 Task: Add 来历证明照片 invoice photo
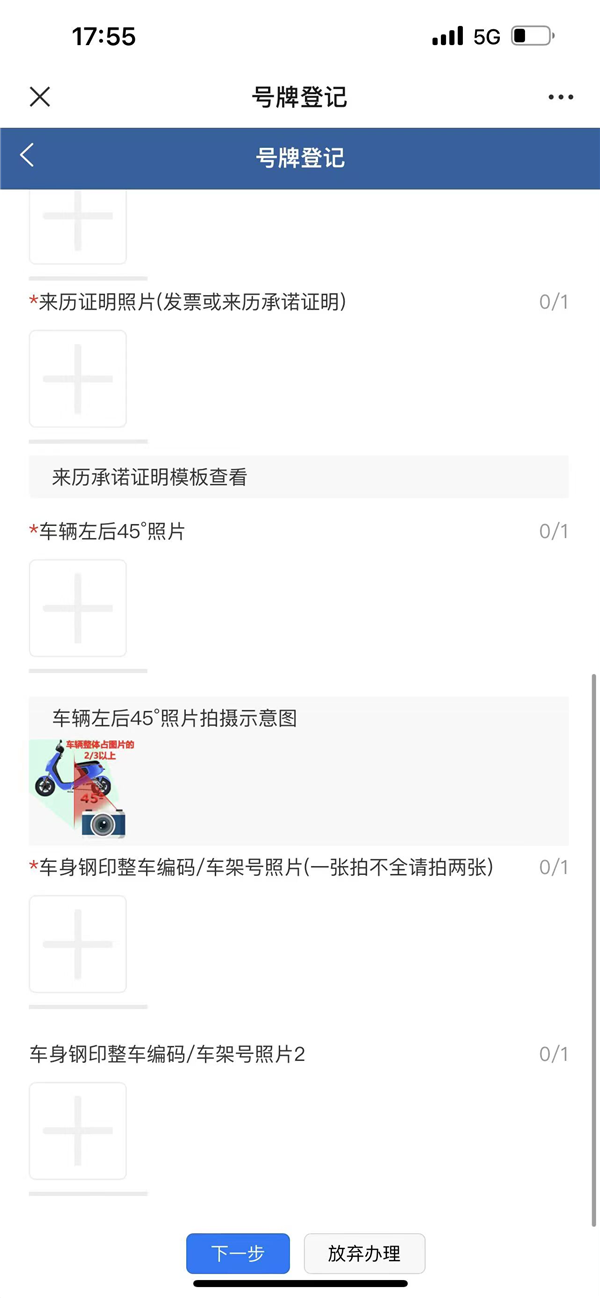click(x=78, y=379)
